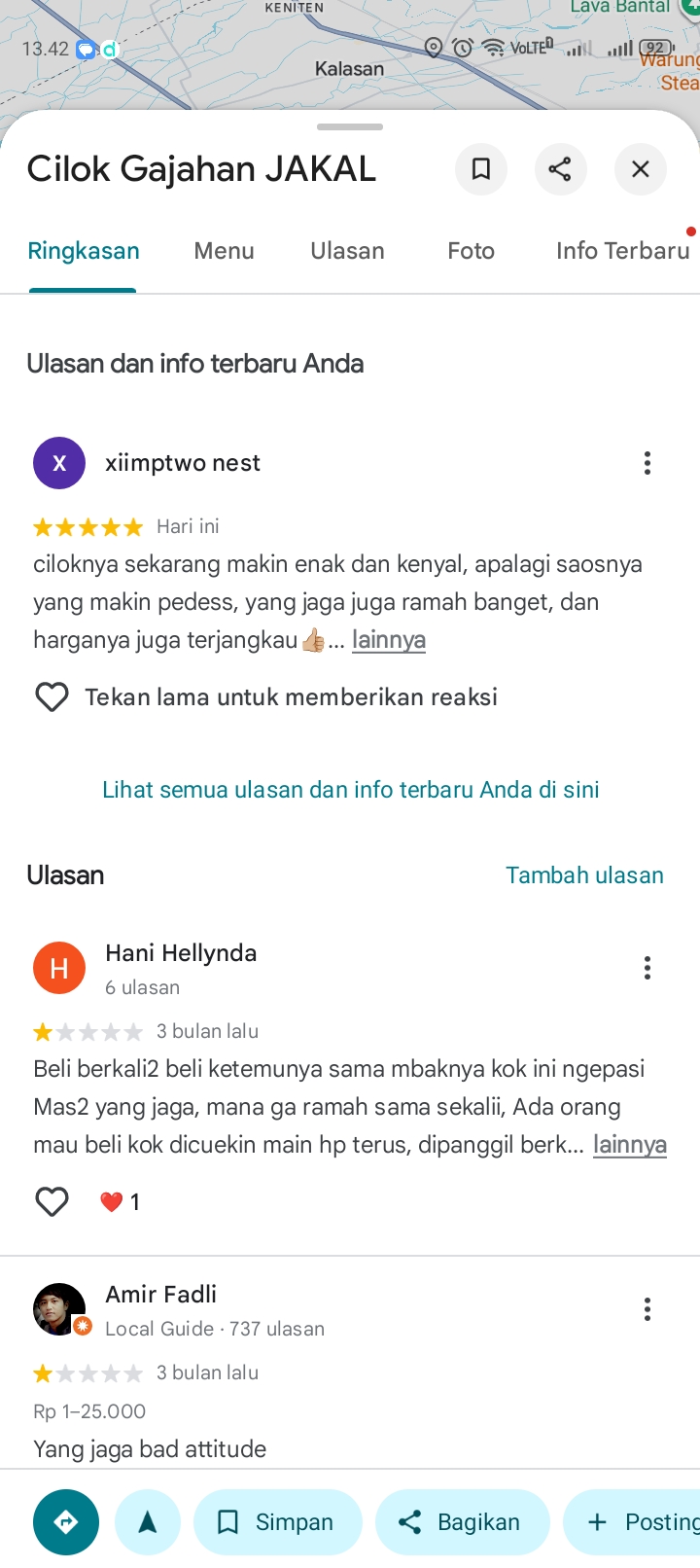
Task: Open options menu for xiimptwo nest review
Action: (x=647, y=463)
